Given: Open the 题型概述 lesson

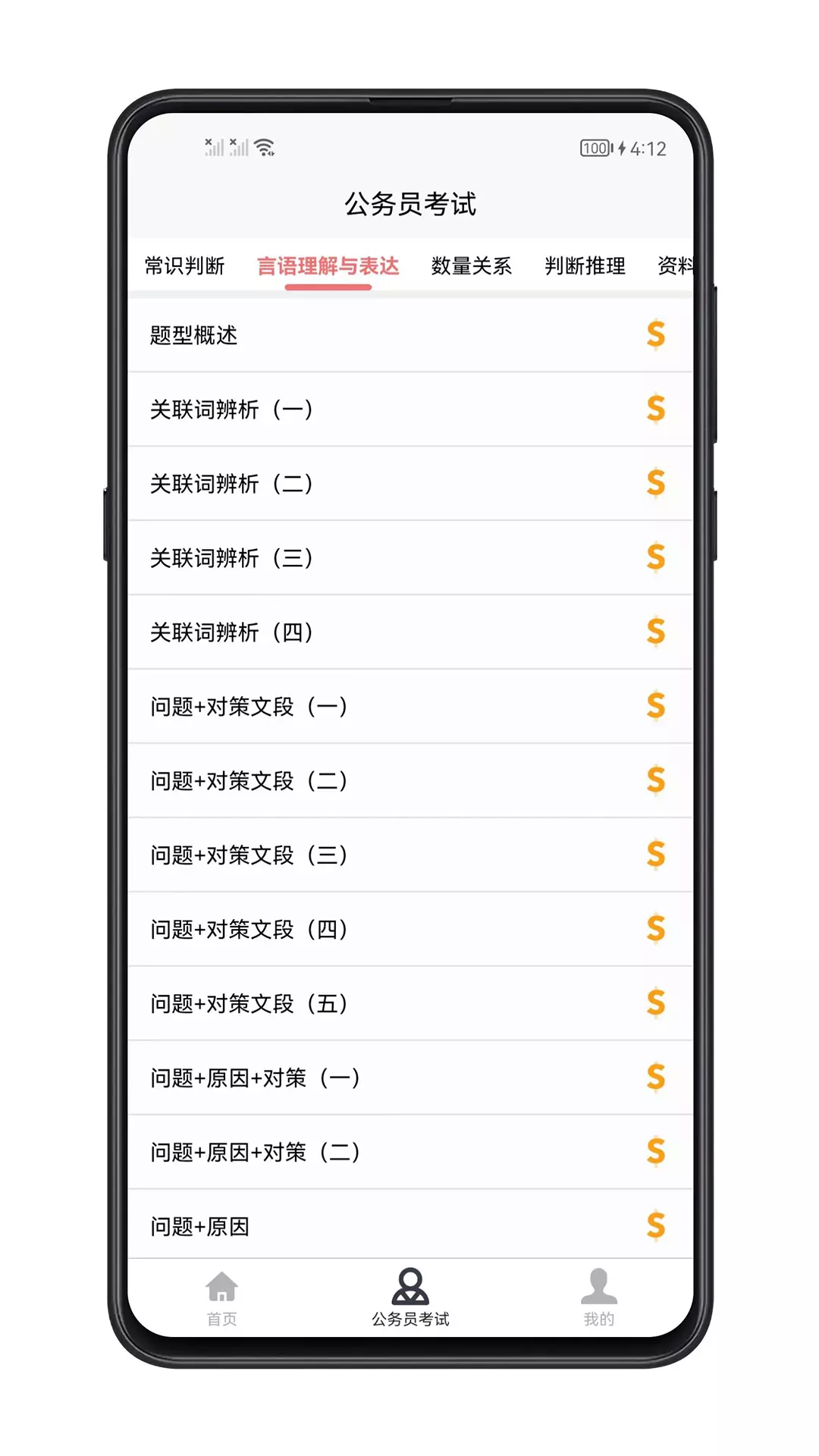Looking at the screenshot, I should pyautogui.click(x=410, y=335).
